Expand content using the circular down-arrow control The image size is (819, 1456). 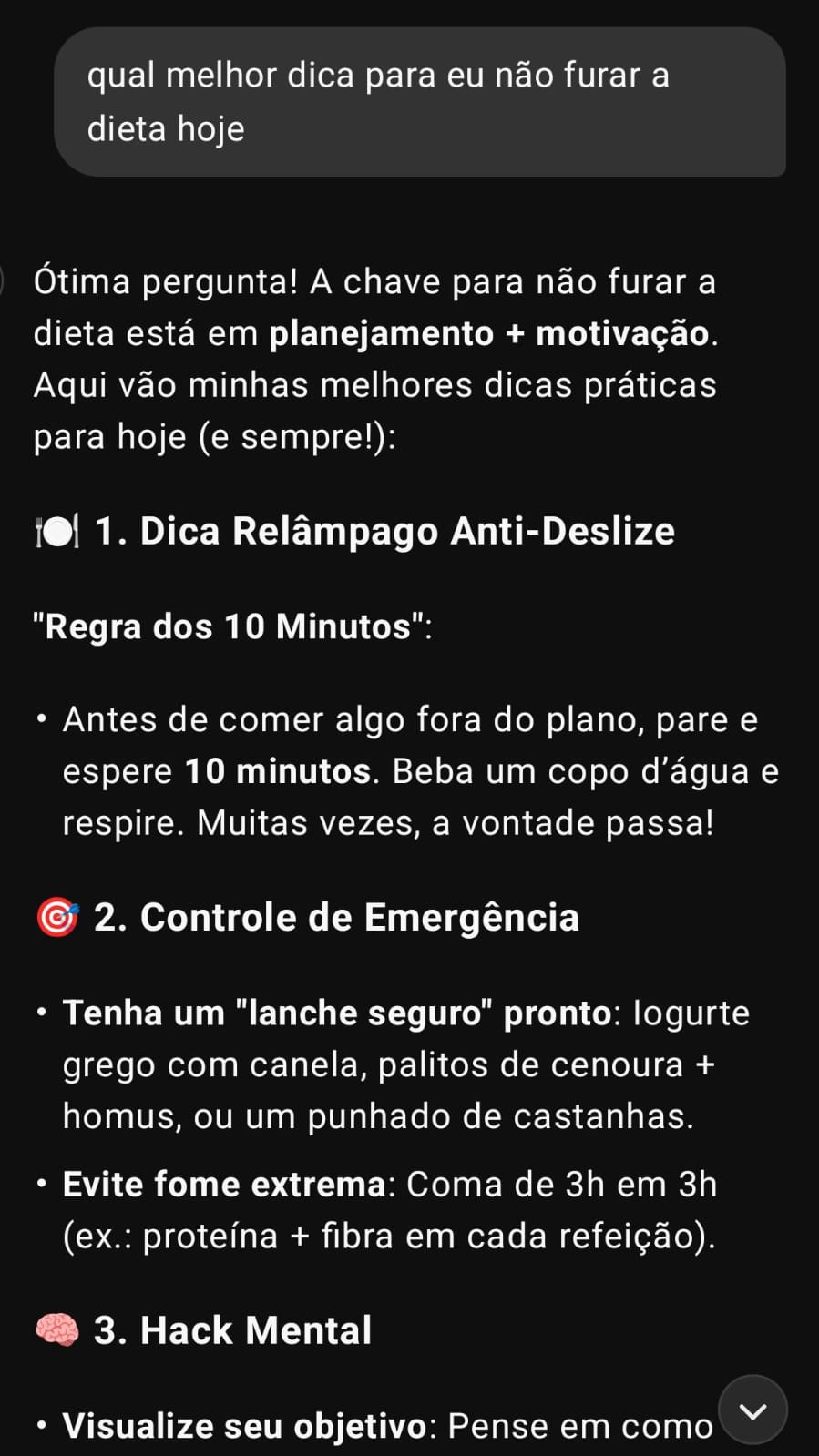click(x=753, y=1409)
